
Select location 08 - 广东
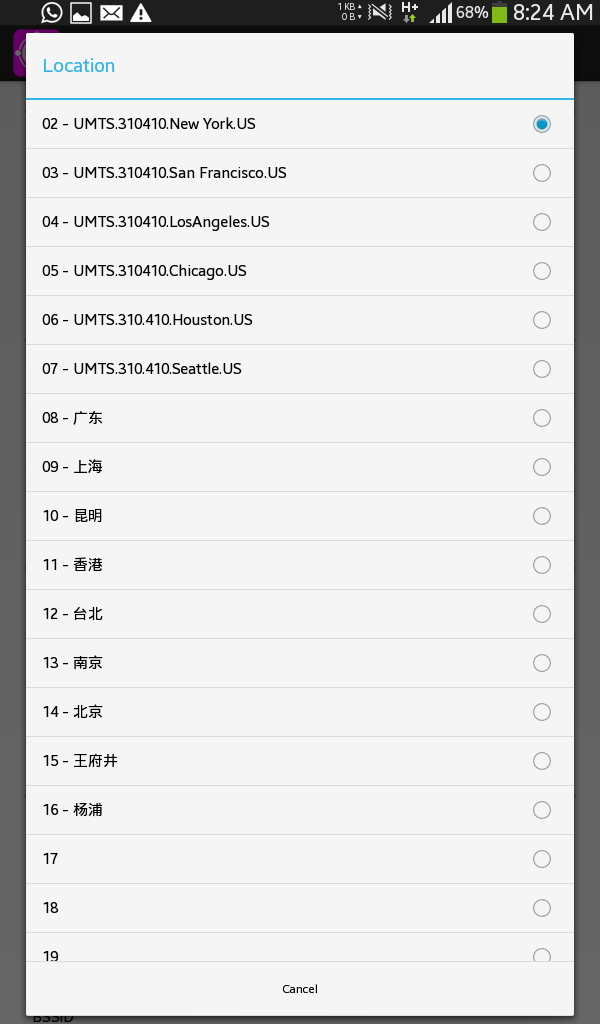click(300, 418)
